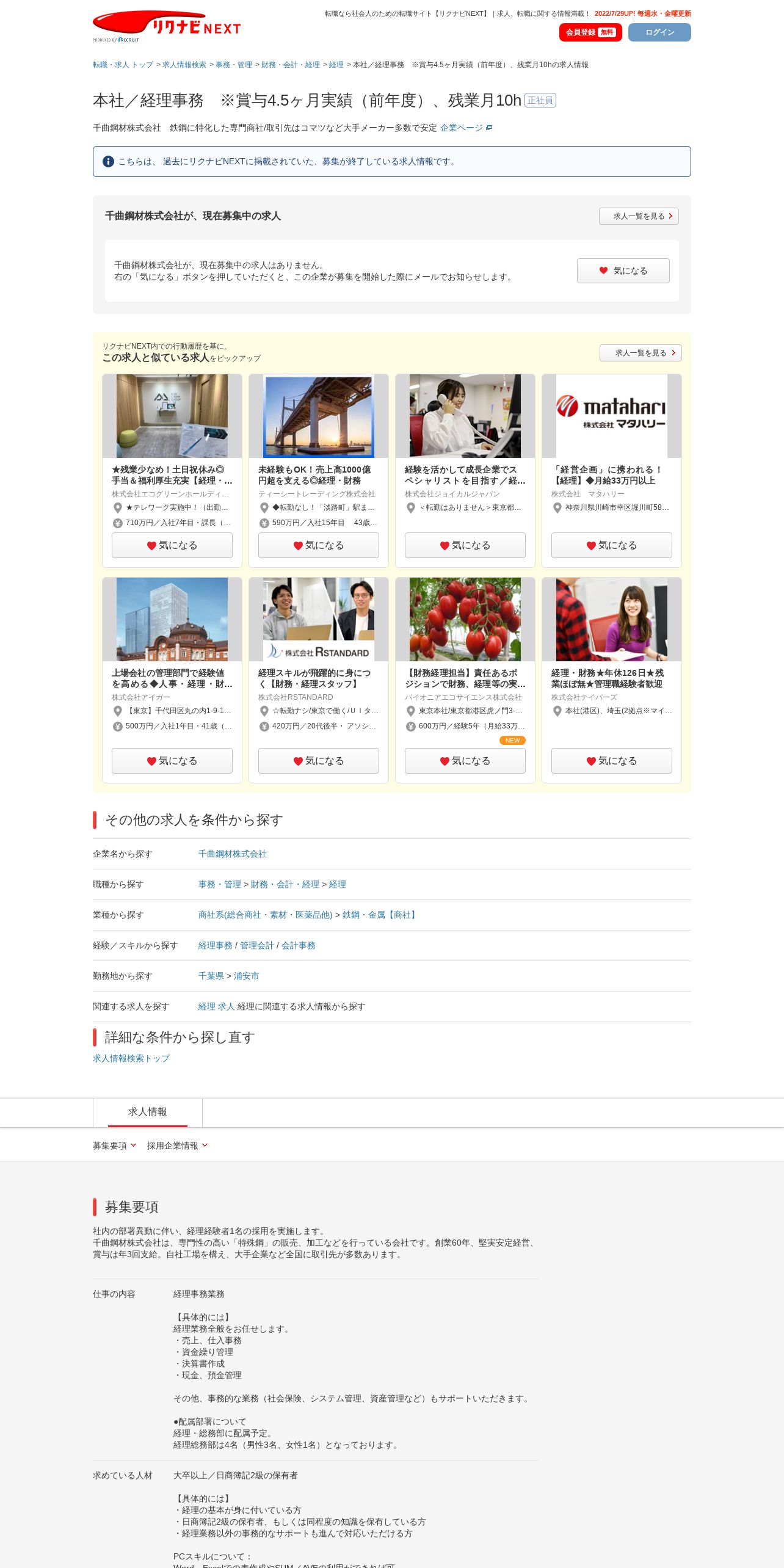This screenshot has height=1568, width=784.
Task: Tap 気になる on the RSTANDARD job card
Action: (x=318, y=761)
